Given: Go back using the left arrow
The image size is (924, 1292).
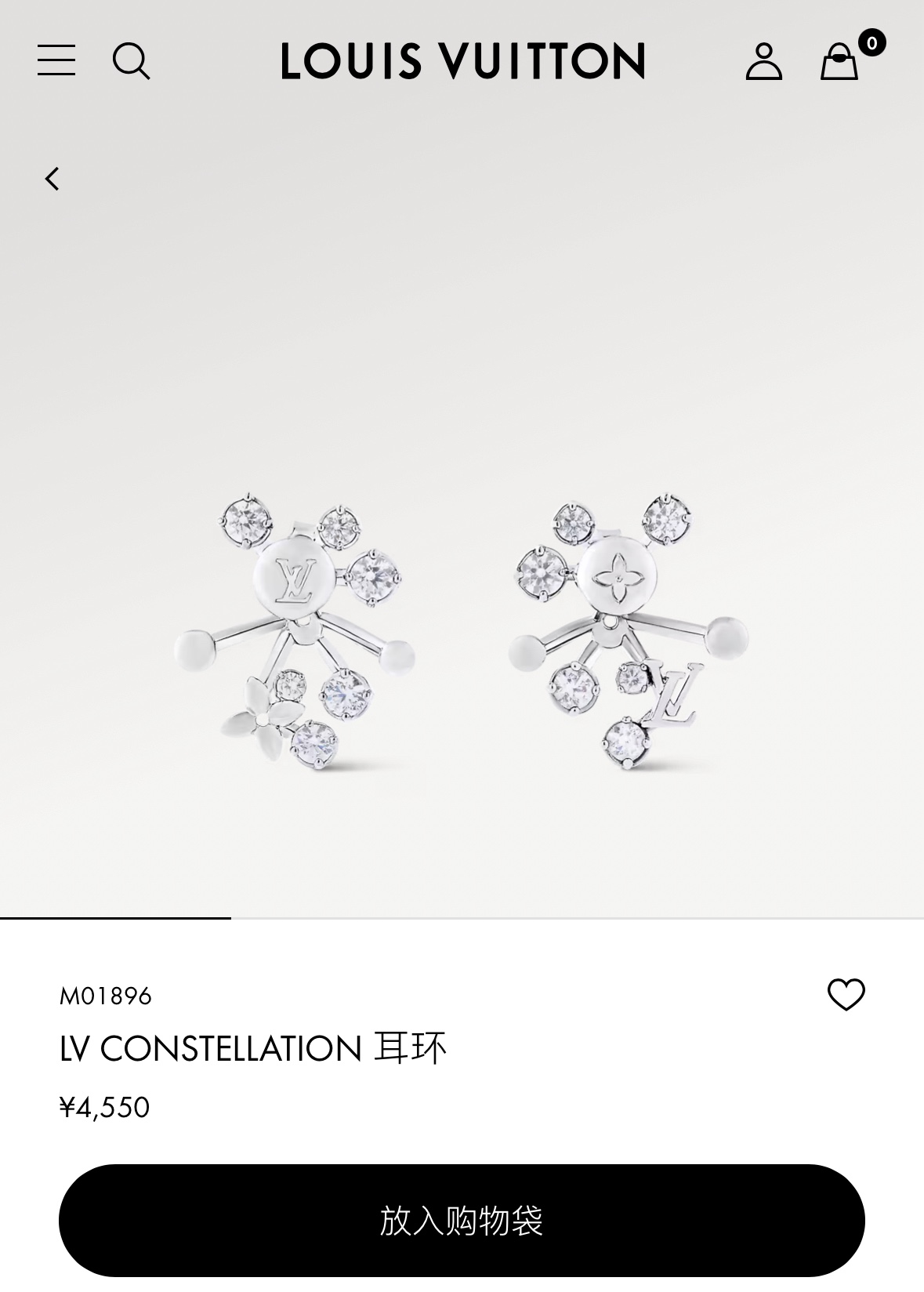Looking at the screenshot, I should click(x=53, y=180).
